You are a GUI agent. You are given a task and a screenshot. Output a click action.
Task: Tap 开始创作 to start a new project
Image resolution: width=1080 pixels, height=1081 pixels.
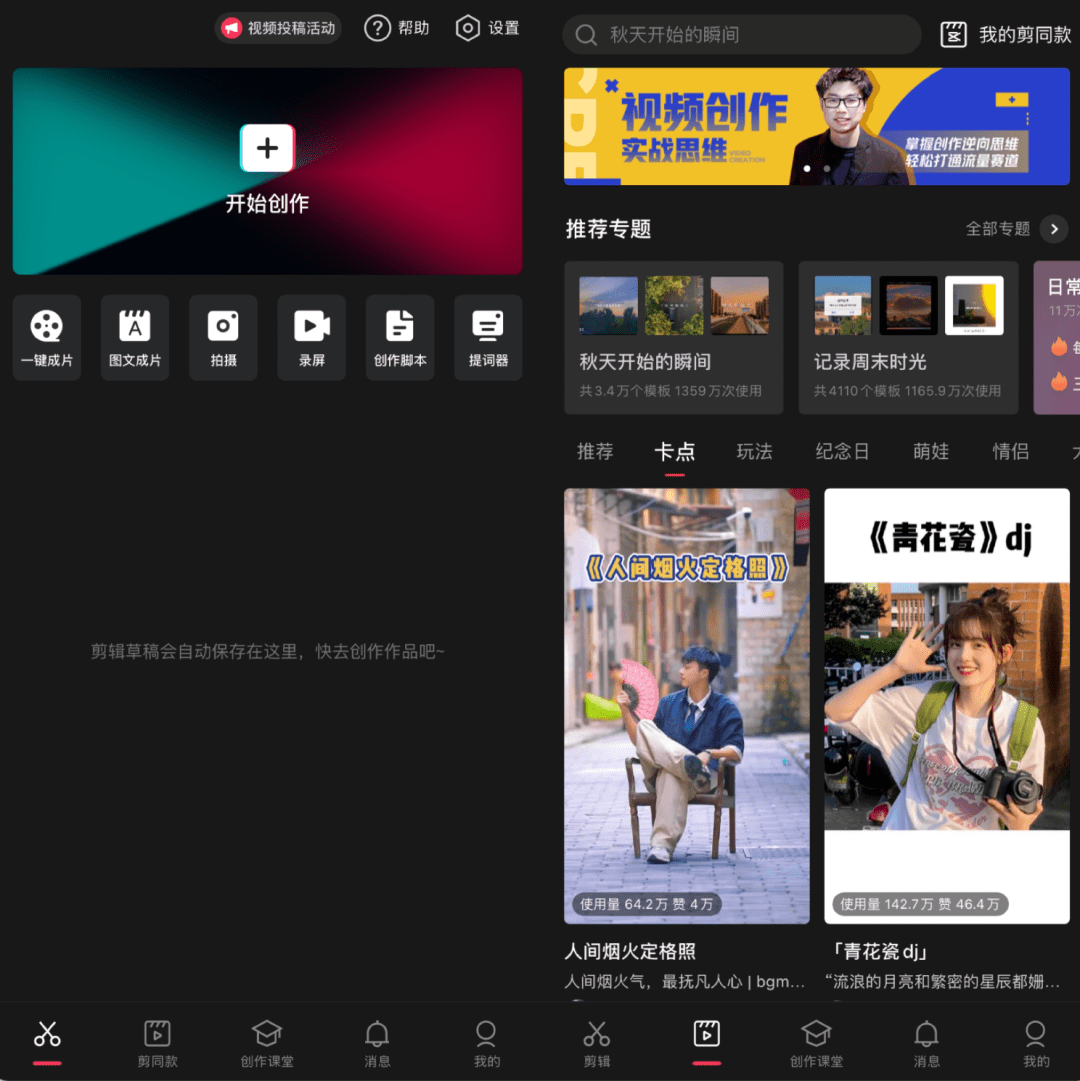coord(267,171)
